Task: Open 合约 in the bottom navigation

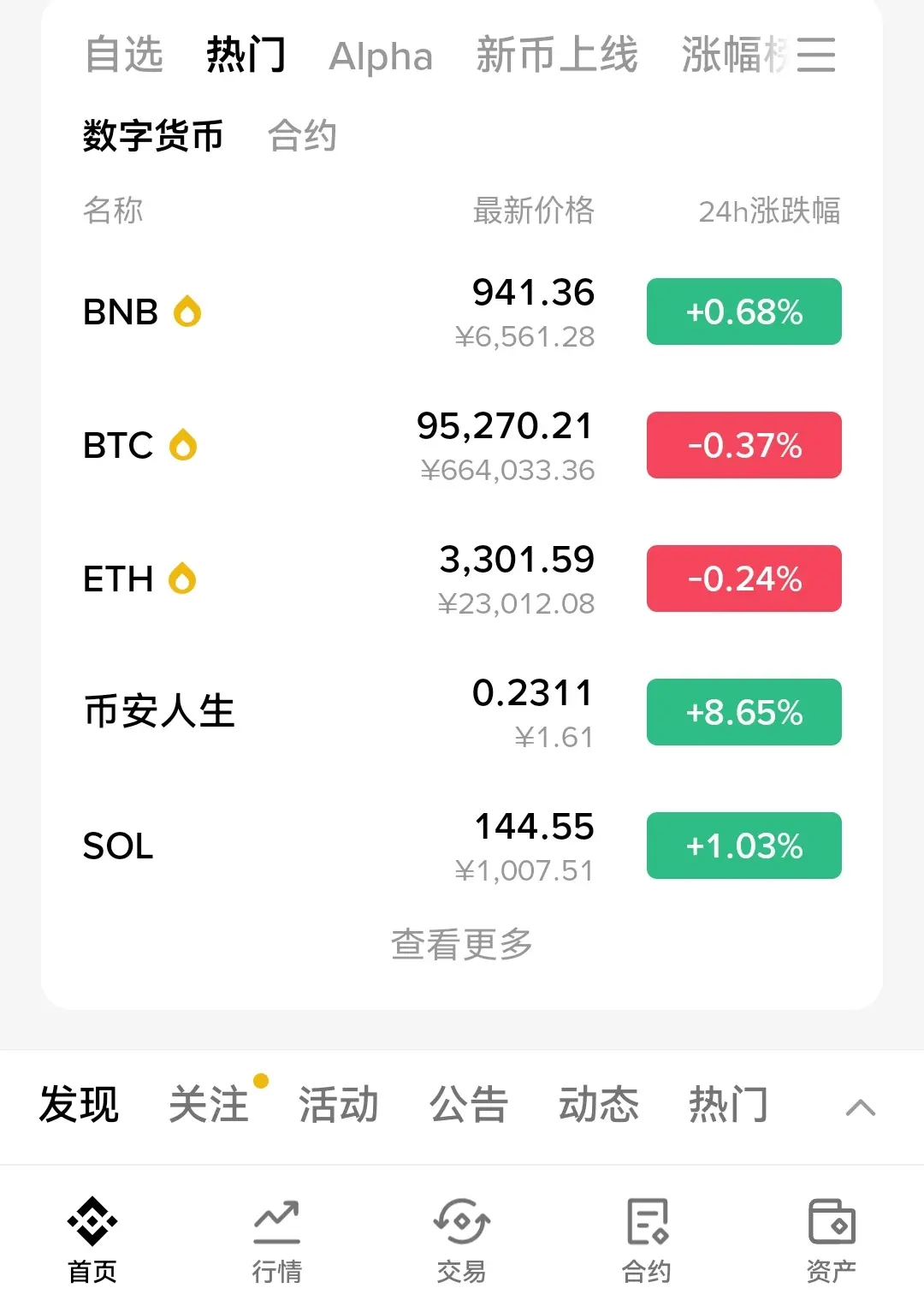Action: pos(647,1241)
